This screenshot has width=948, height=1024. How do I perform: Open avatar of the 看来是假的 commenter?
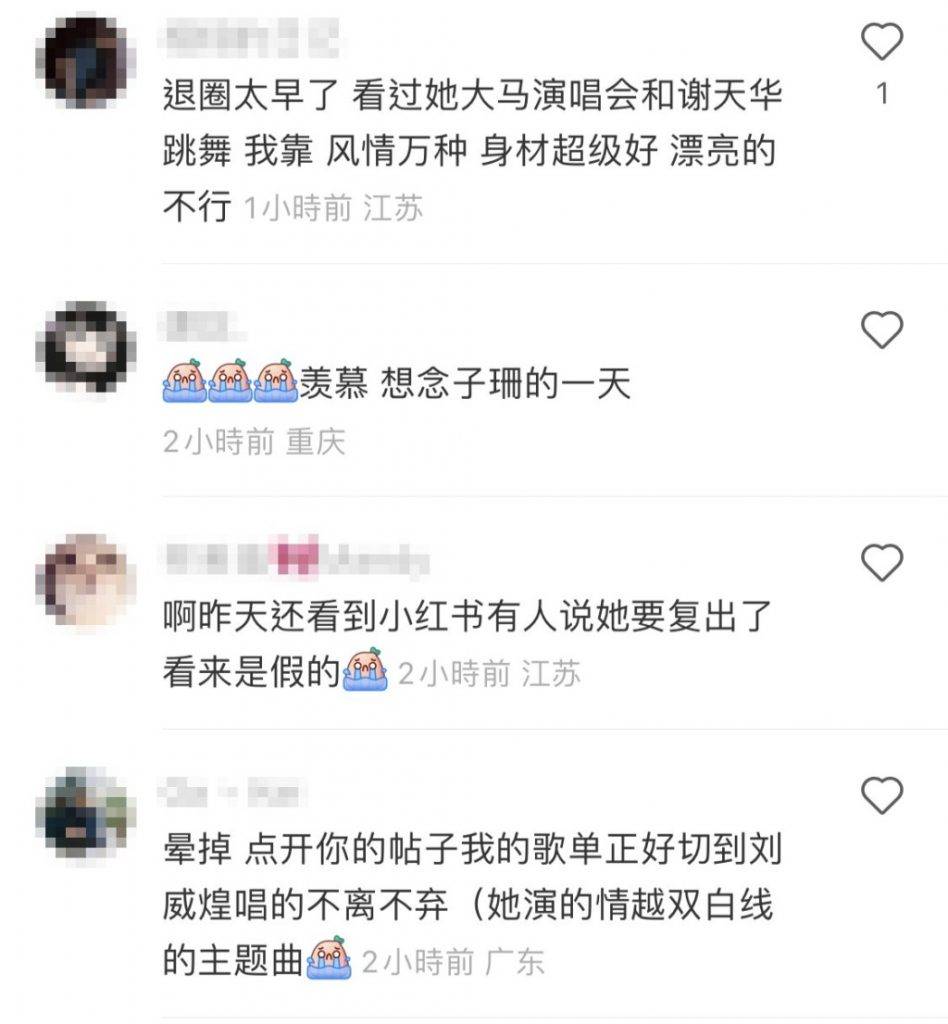click(x=85, y=580)
